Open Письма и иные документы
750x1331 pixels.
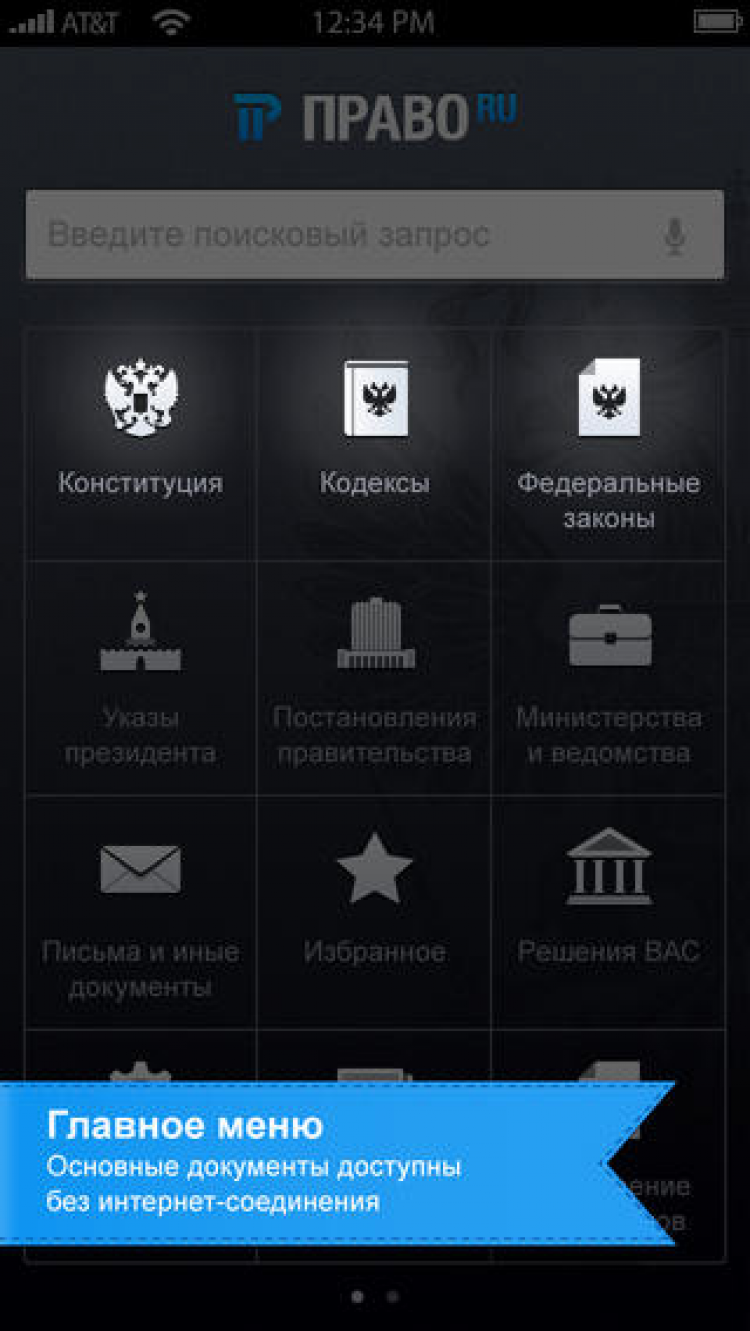141,910
